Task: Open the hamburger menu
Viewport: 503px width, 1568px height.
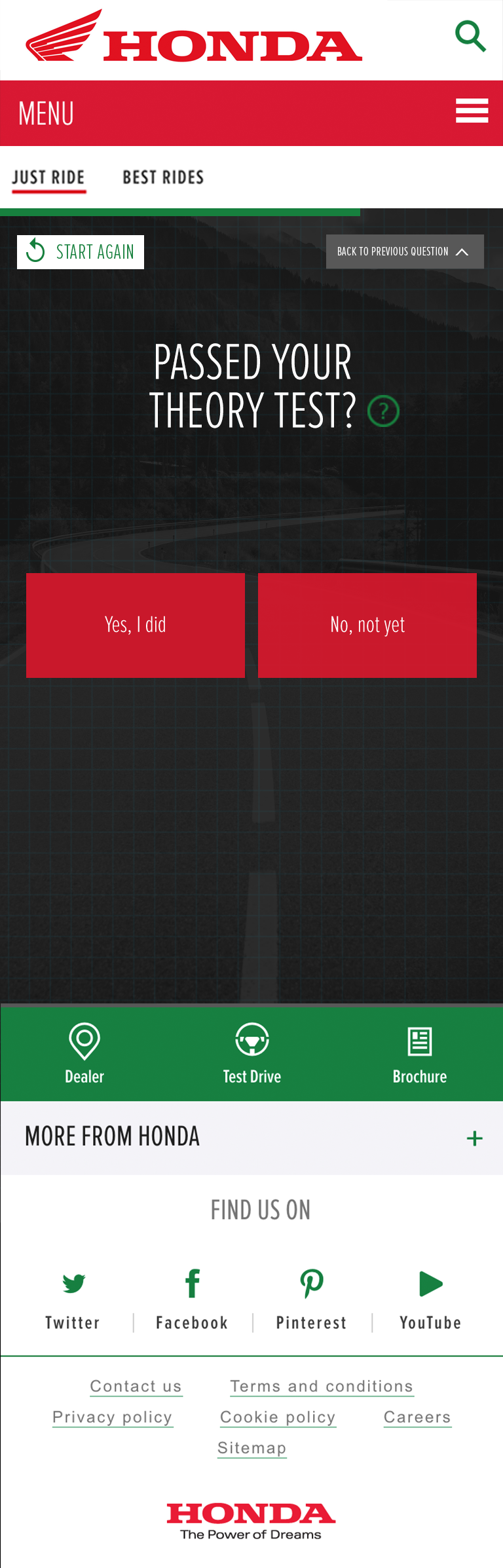Action: tap(472, 111)
